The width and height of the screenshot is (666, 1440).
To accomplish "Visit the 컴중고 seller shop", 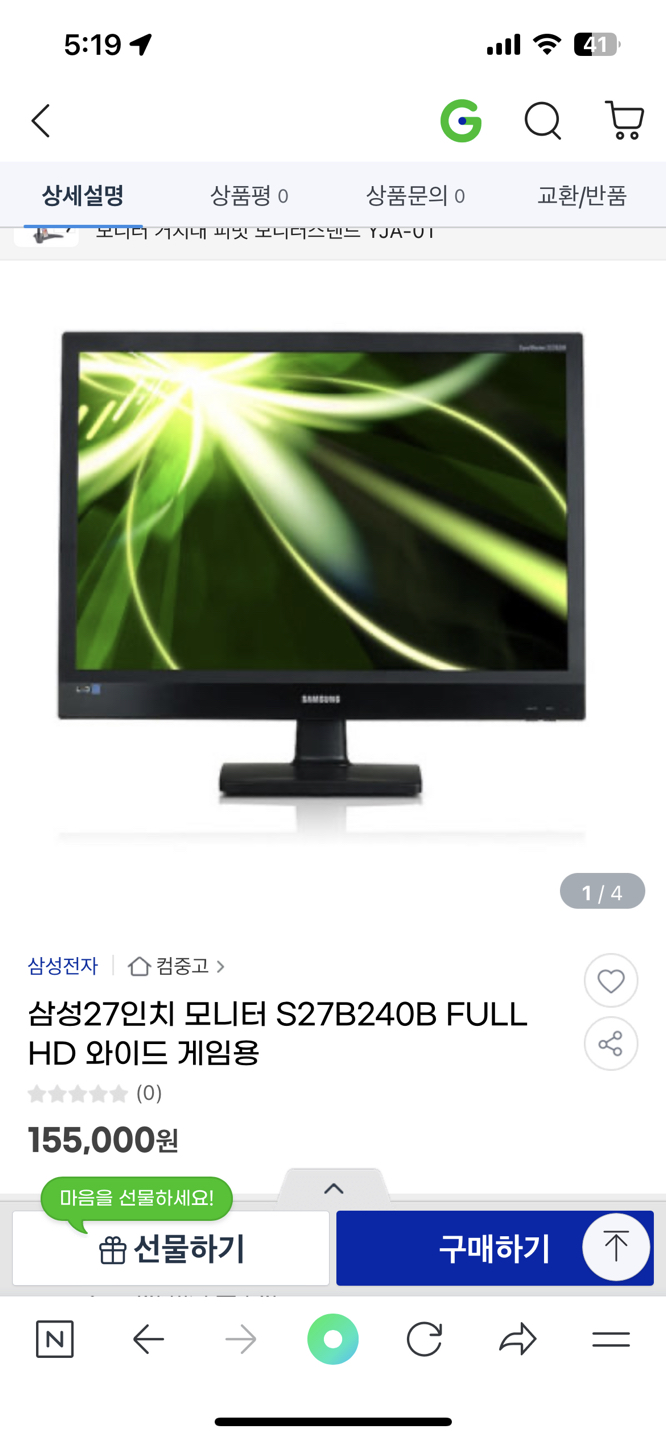I will click(x=177, y=966).
